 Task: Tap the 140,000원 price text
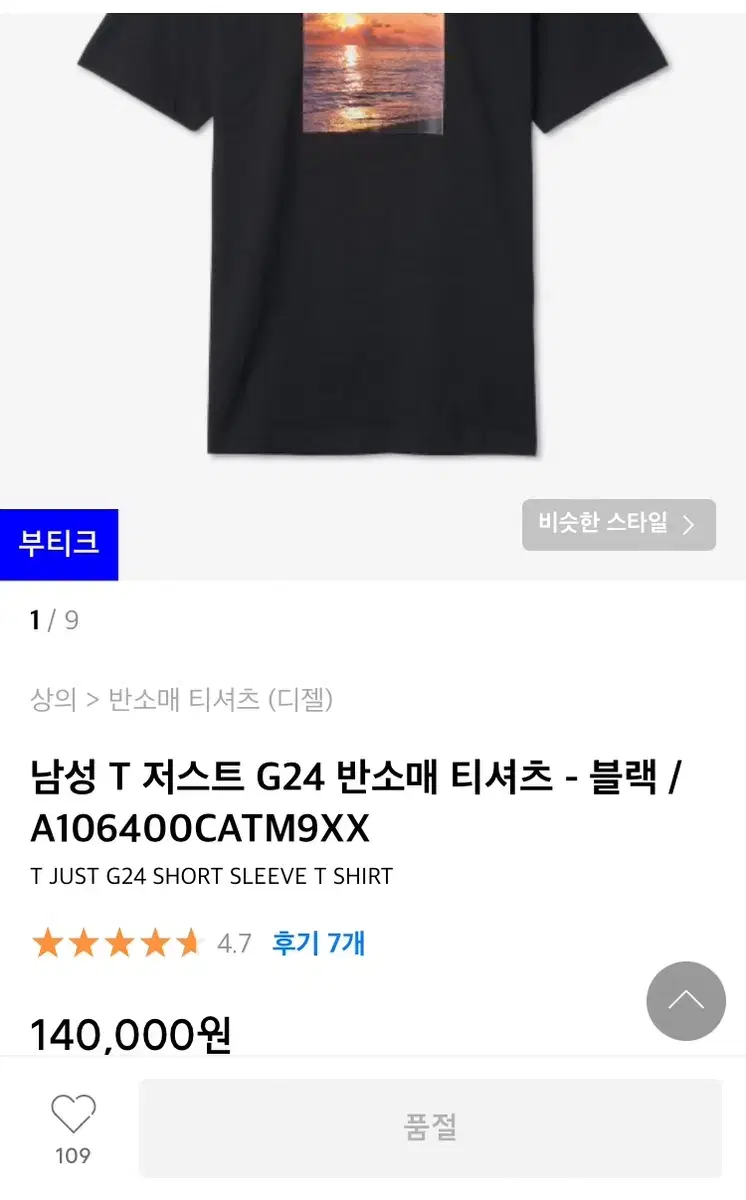[128, 1037]
